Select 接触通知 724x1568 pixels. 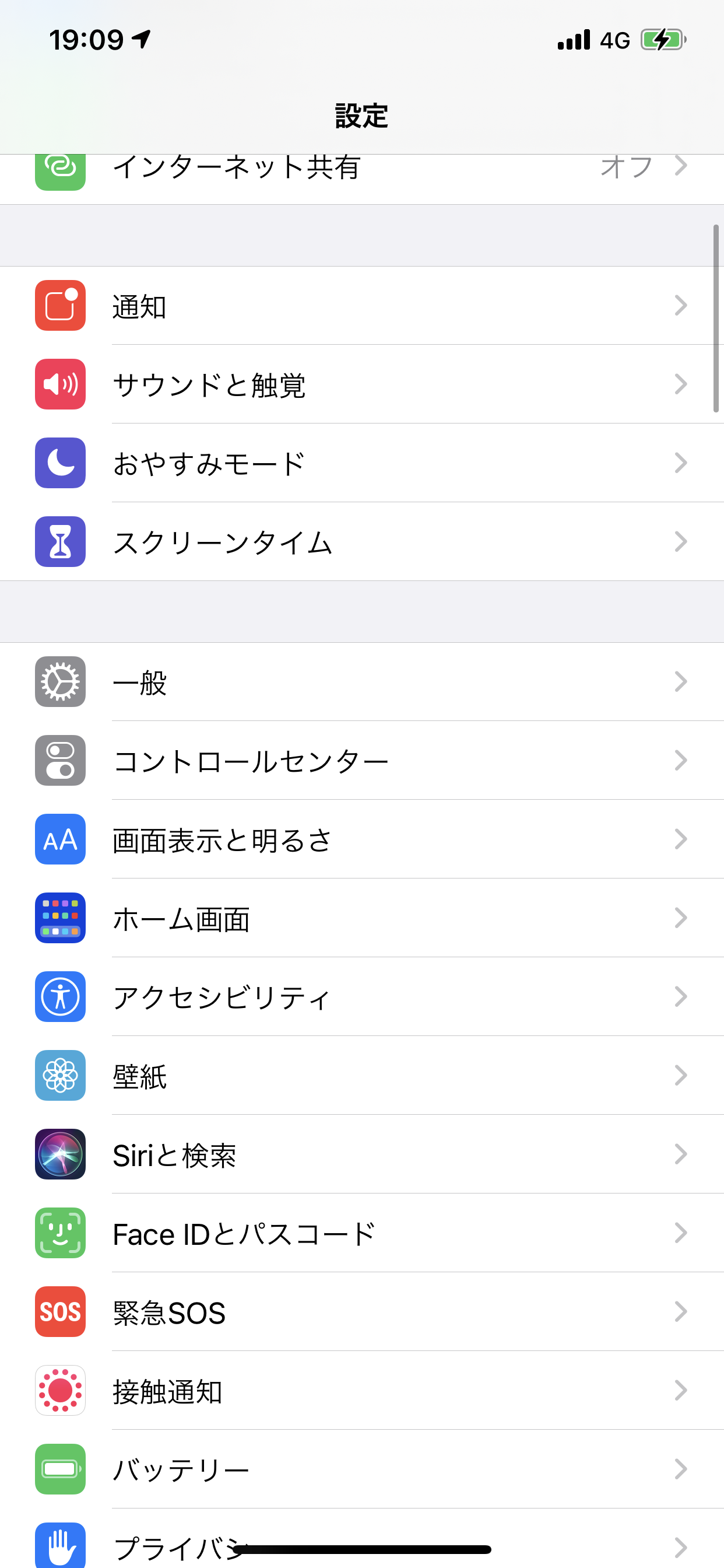[x=362, y=1390]
